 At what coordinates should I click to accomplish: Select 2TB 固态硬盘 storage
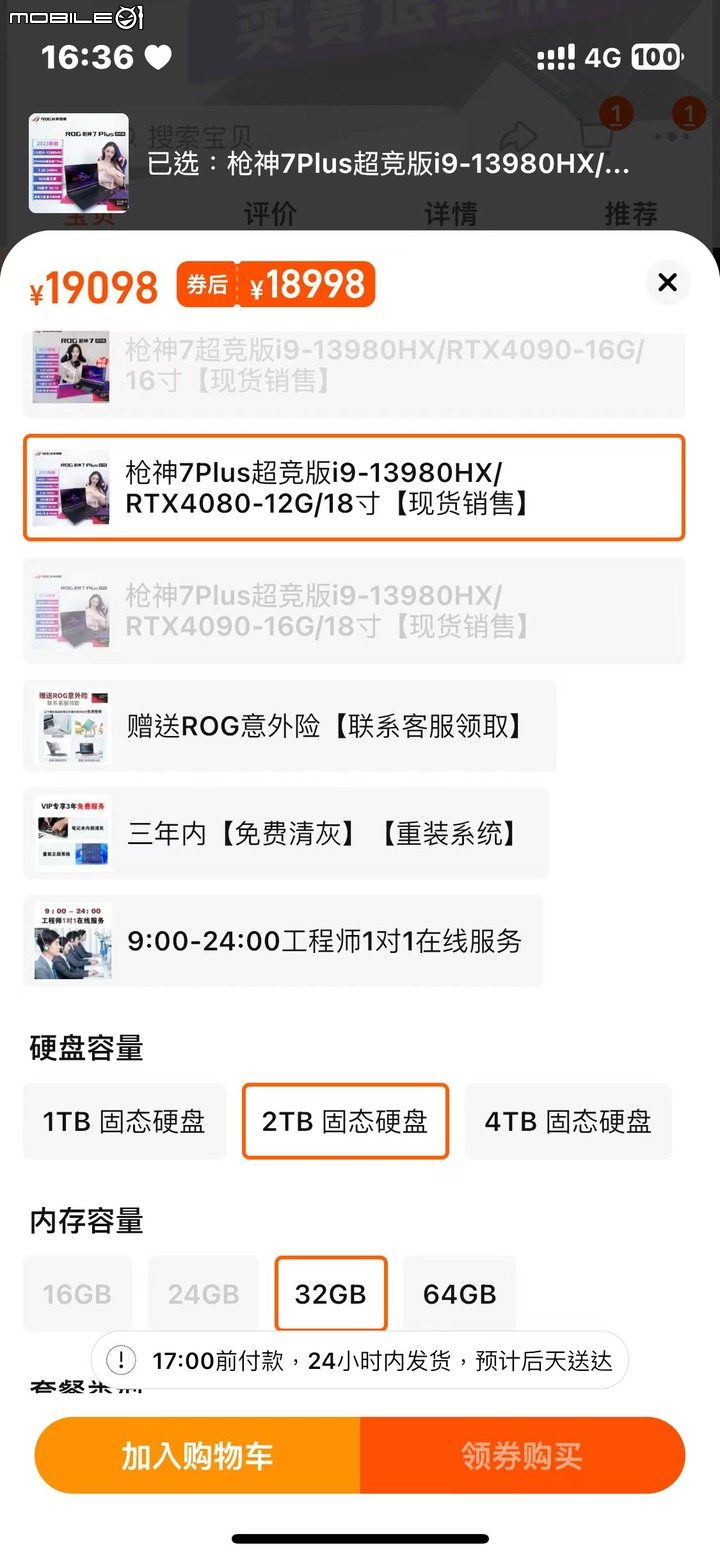(x=345, y=1122)
